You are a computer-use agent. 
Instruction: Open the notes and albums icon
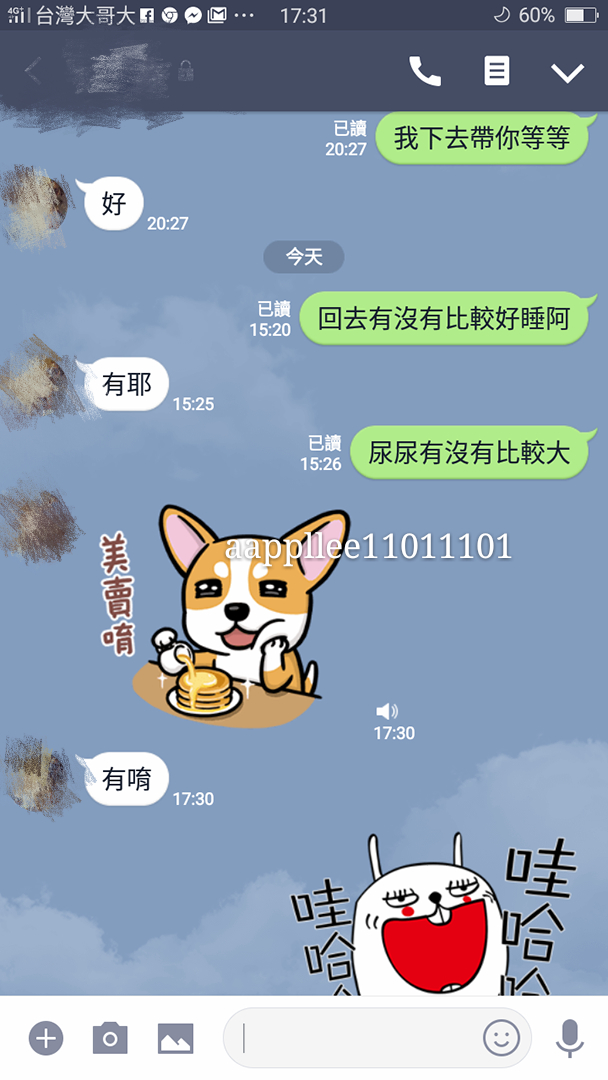[496, 71]
